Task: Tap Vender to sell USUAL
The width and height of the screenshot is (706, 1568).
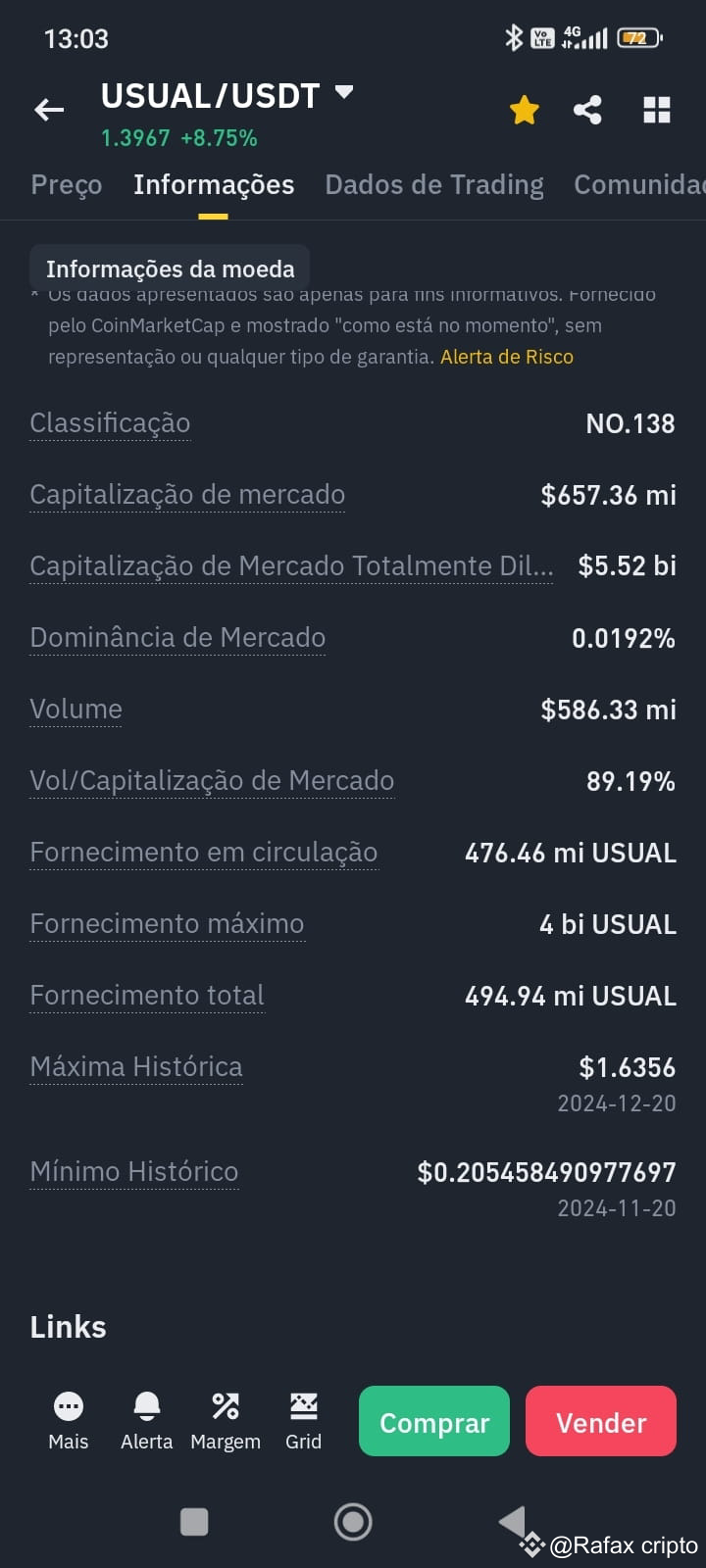Action: [x=601, y=1421]
